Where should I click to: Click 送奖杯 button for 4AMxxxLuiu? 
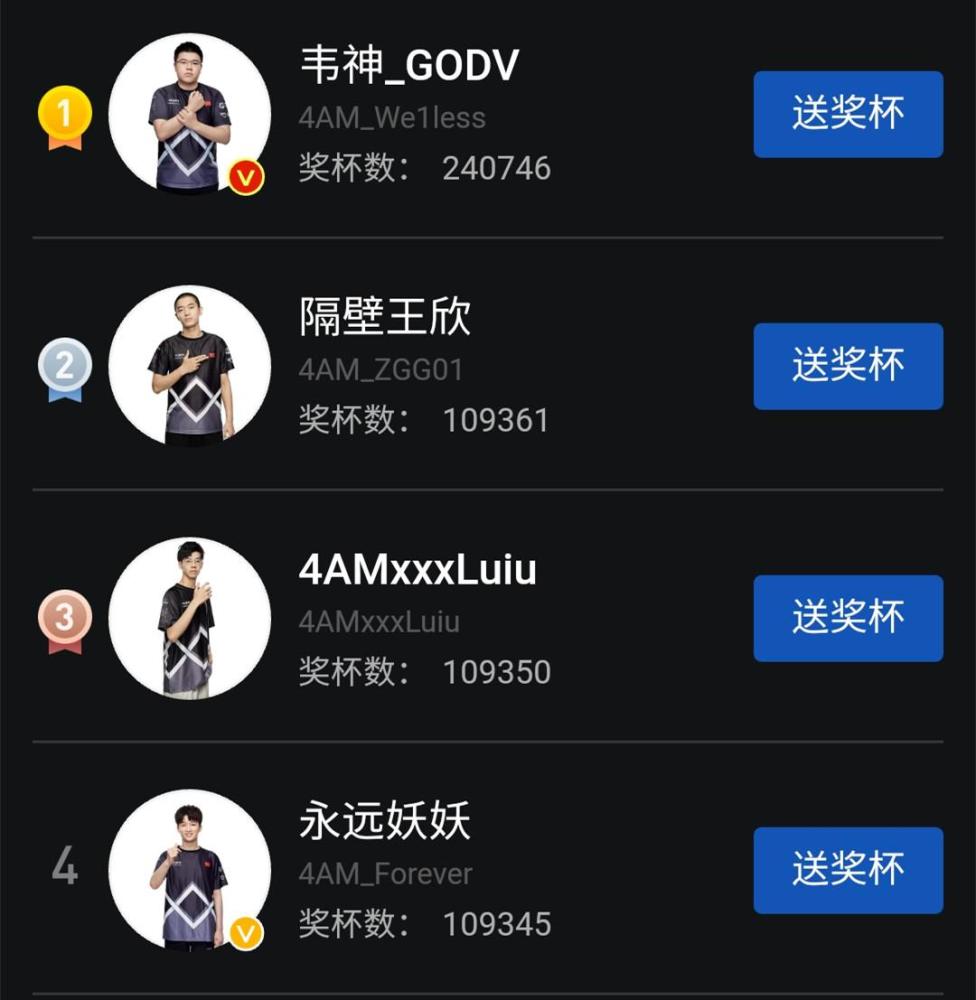coord(848,618)
